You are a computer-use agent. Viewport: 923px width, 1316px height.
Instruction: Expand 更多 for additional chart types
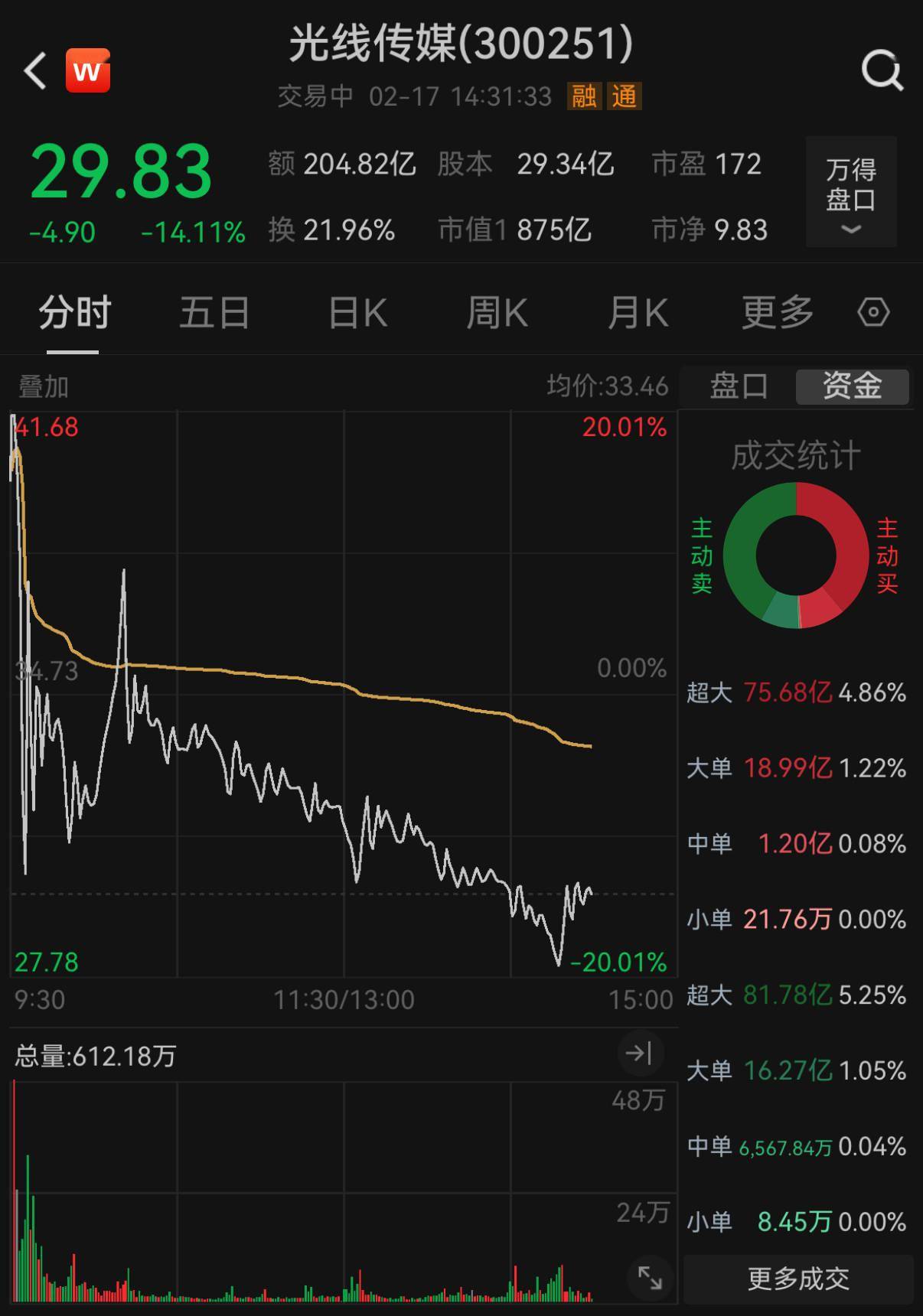[775, 311]
